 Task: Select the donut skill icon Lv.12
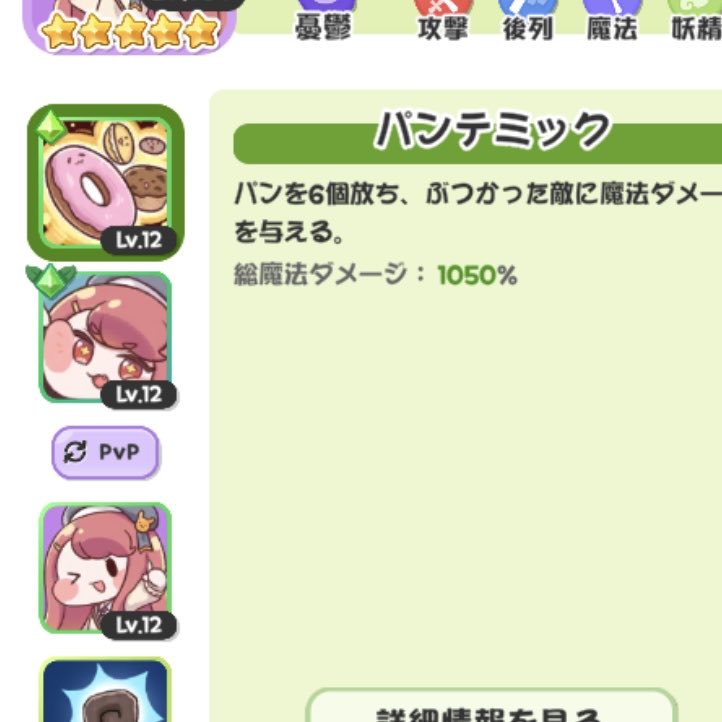[106, 181]
